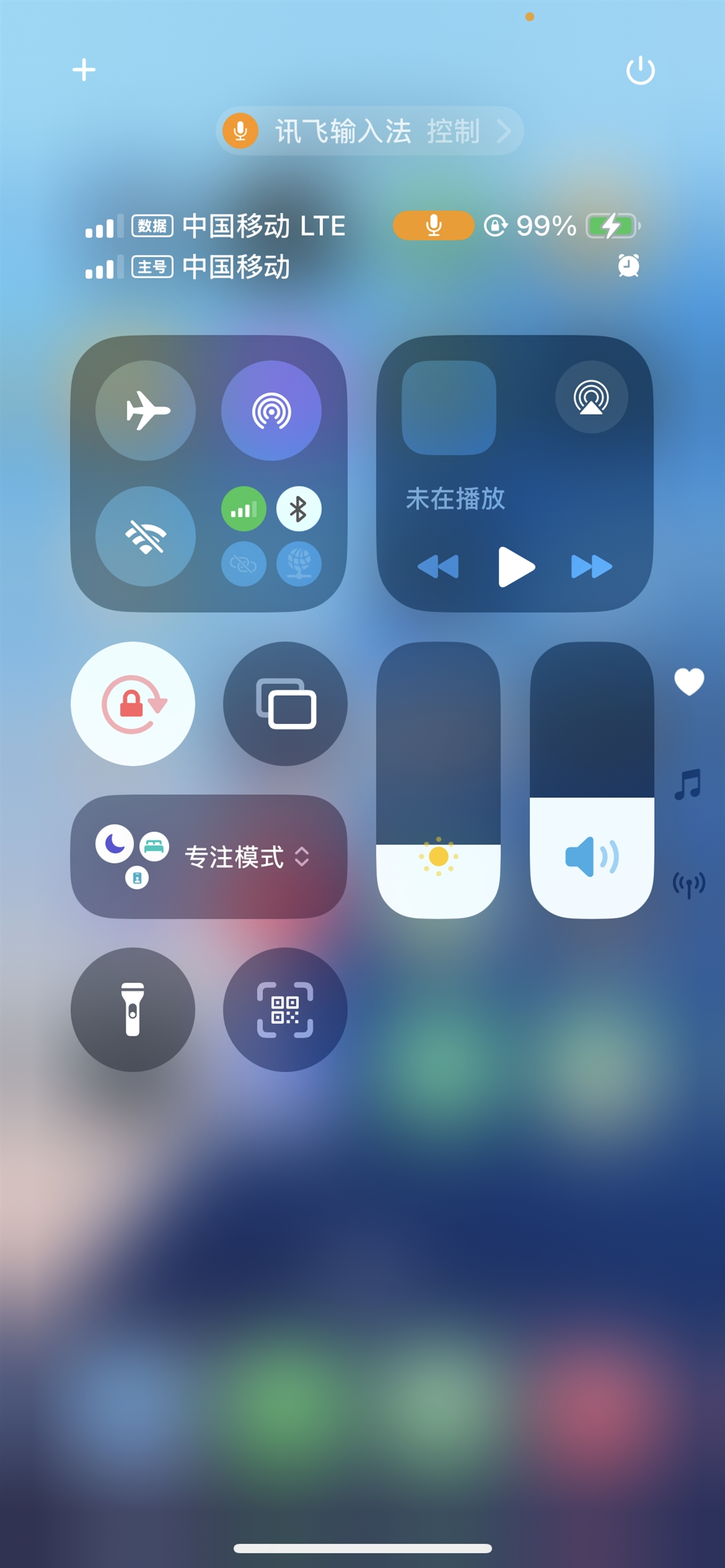The height and width of the screenshot is (1568, 725).
Task: Set volume on the speaker slider
Action: point(591,780)
